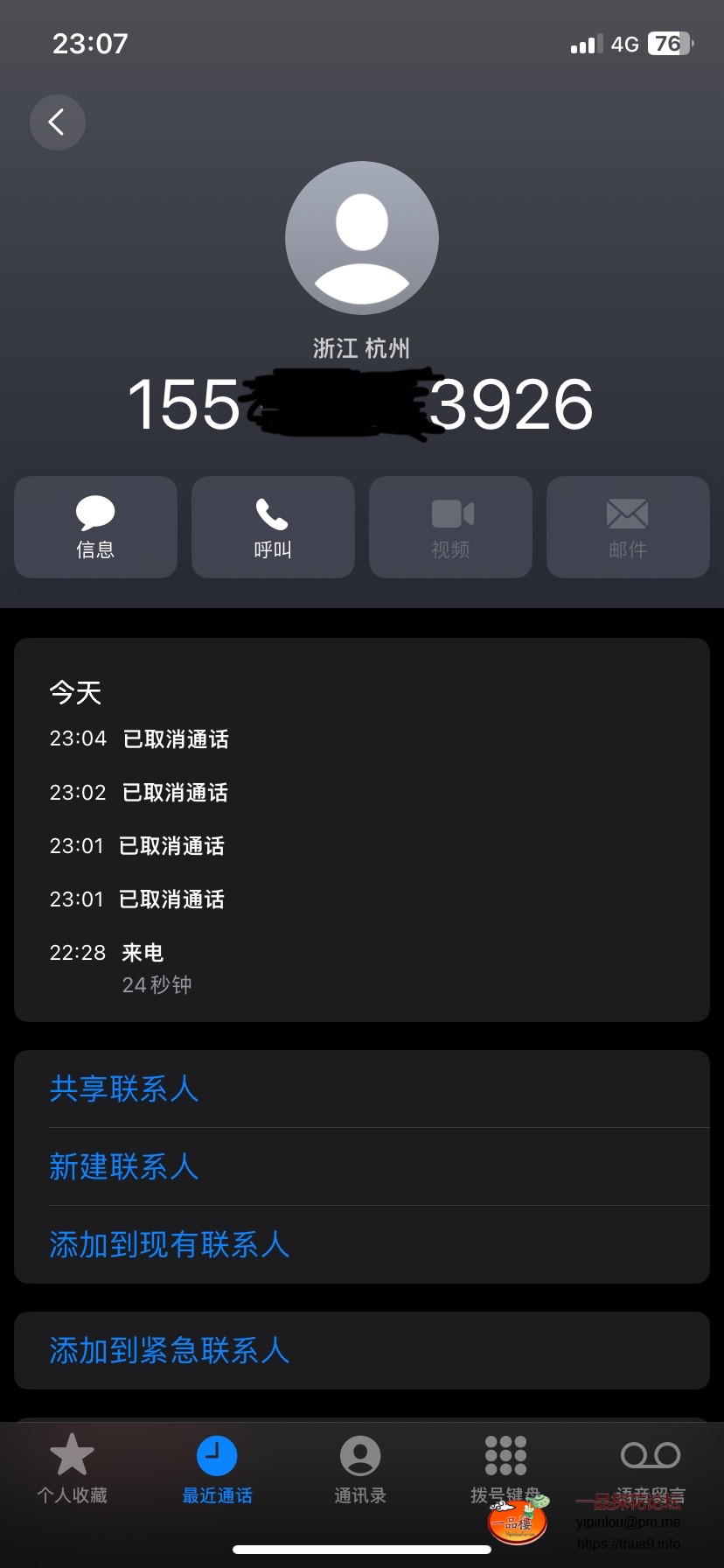This screenshot has height=1568, width=724.
Task: Select 新建联系人 to create contact
Action: click(x=124, y=1166)
